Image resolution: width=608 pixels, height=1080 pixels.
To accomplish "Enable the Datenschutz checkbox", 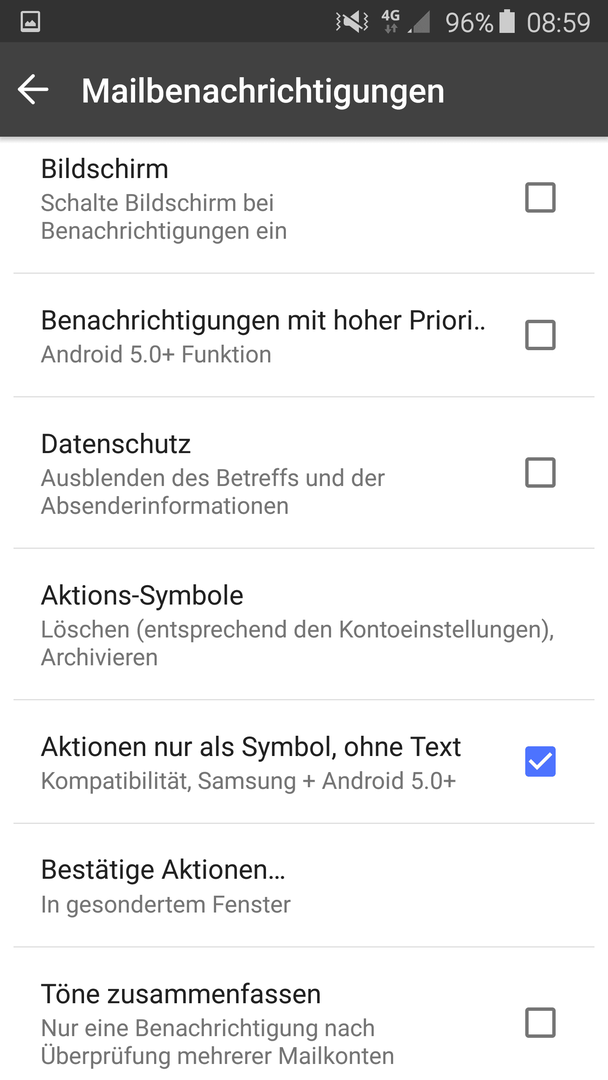I will click(540, 473).
